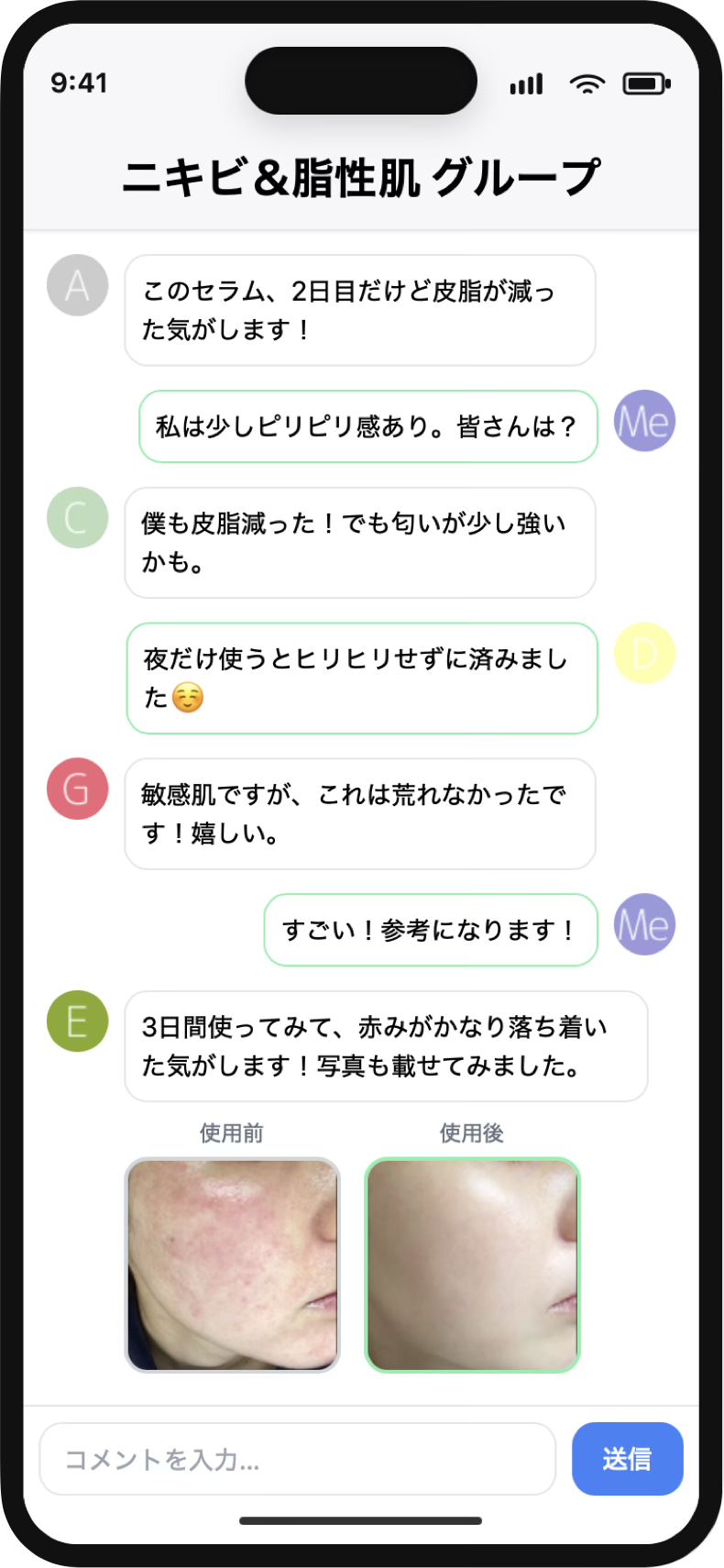Click the comment input field
Viewport: 724px width, 1568px height.
[298, 1459]
